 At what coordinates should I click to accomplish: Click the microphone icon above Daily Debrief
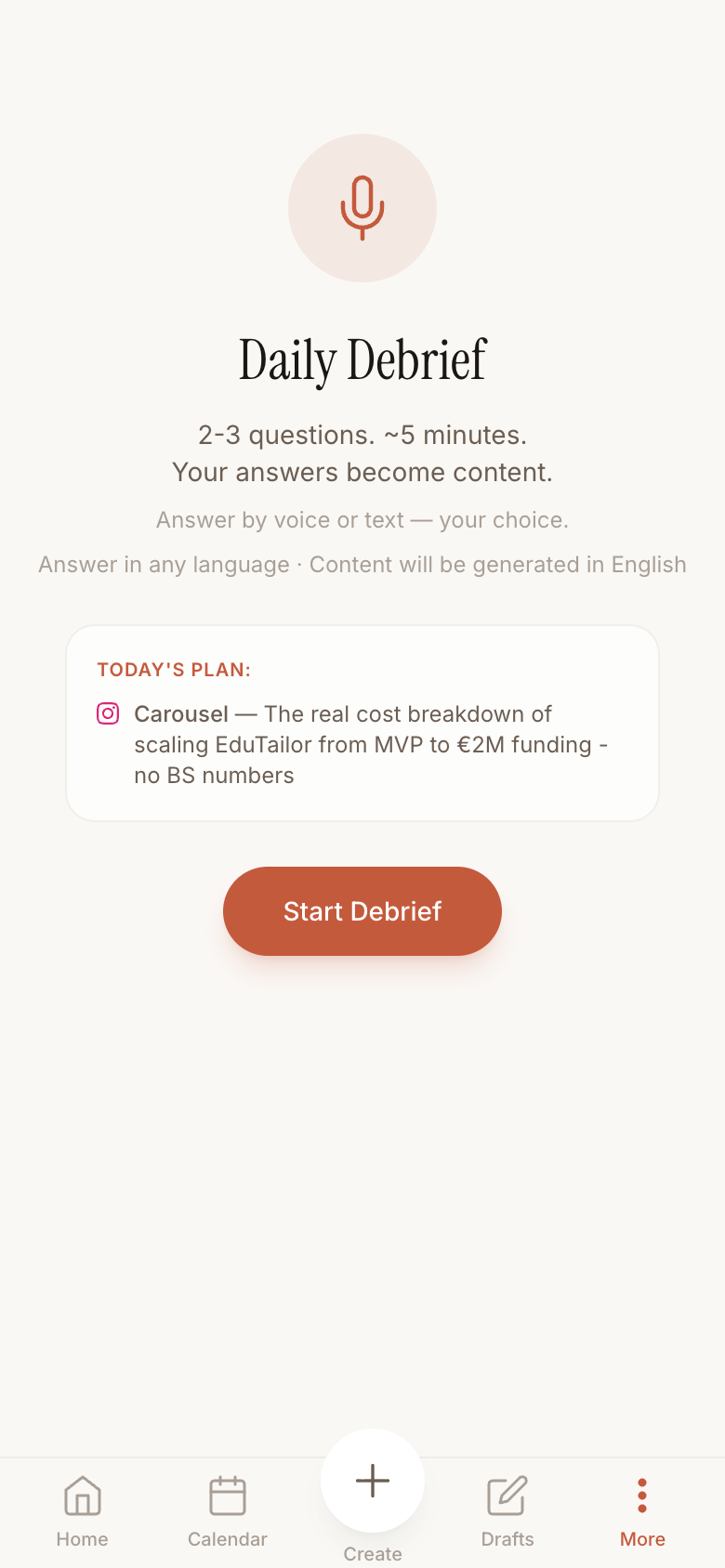[362, 207]
